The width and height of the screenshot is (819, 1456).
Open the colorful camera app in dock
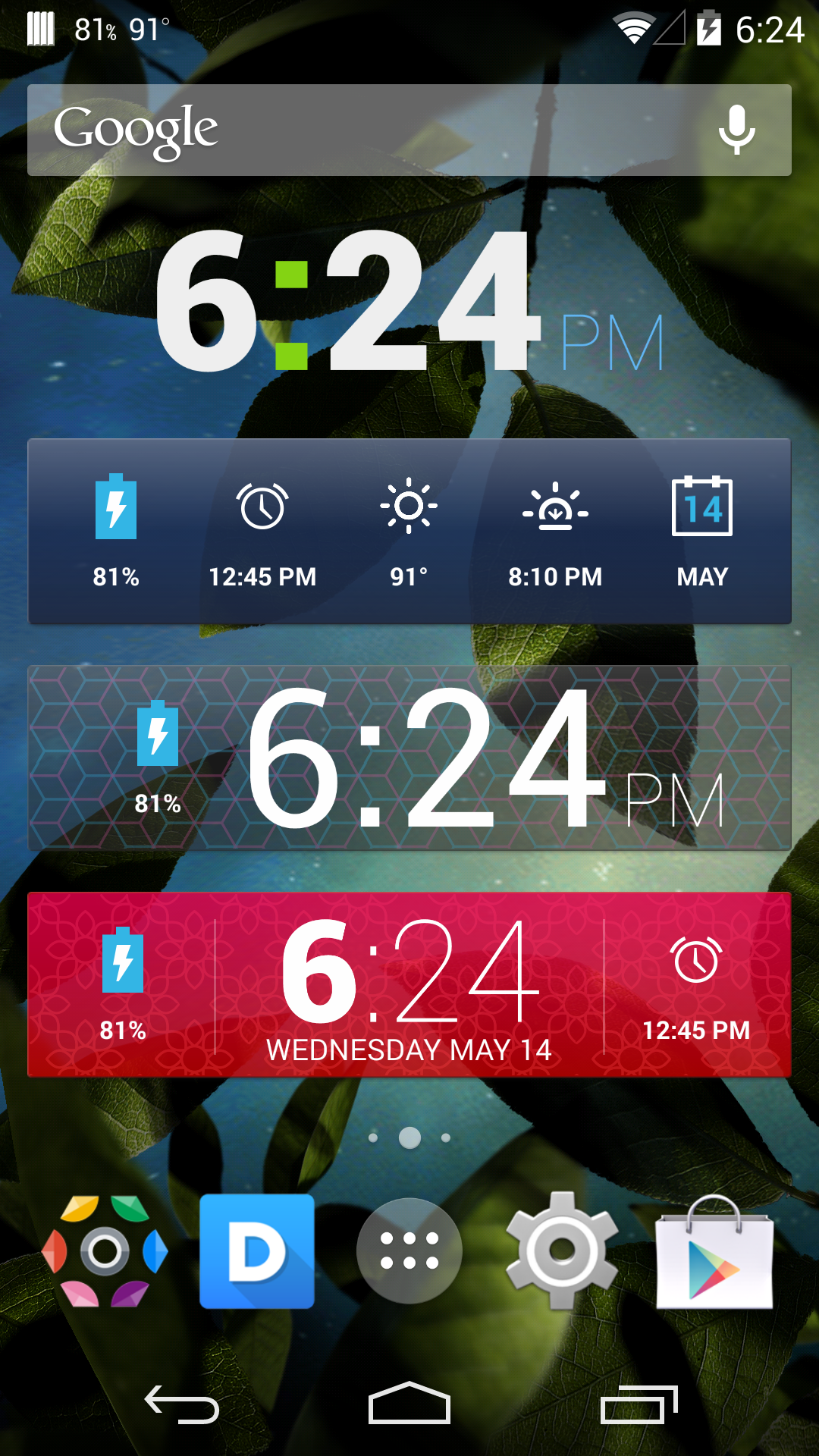click(105, 1251)
